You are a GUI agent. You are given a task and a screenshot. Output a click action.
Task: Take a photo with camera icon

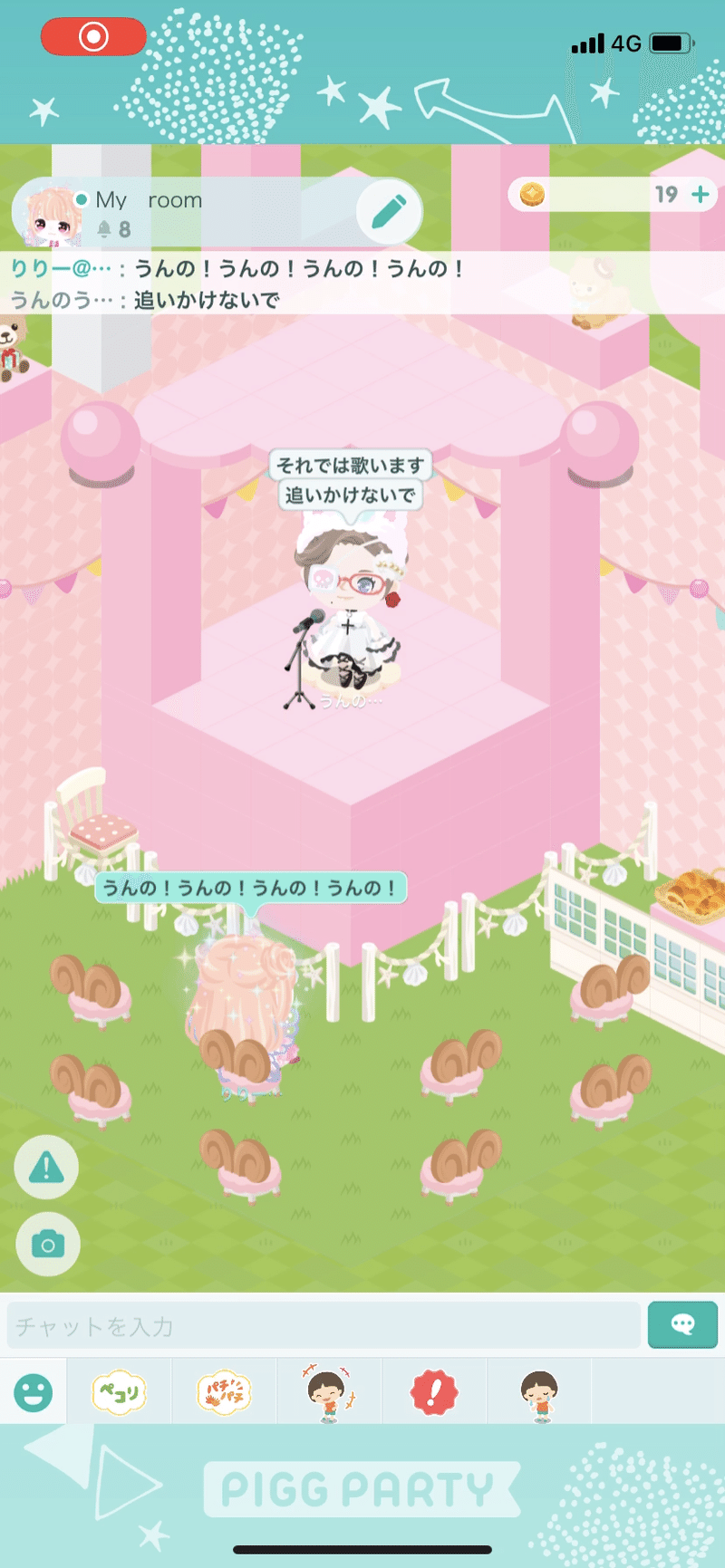point(47,1245)
